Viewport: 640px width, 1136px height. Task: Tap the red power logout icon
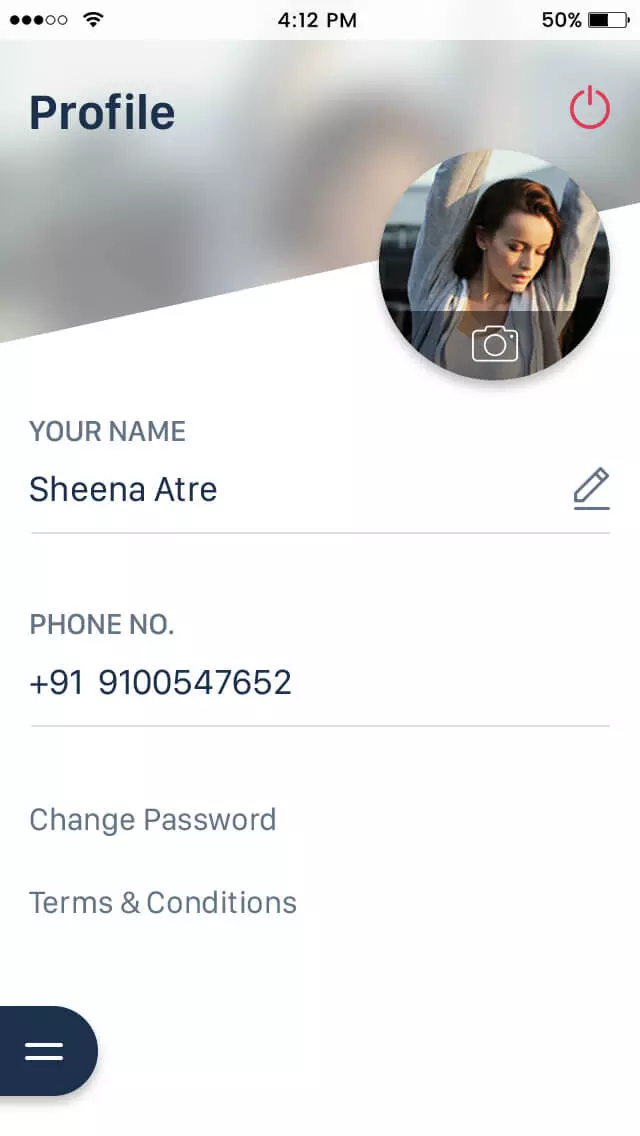(x=589, y=108)
